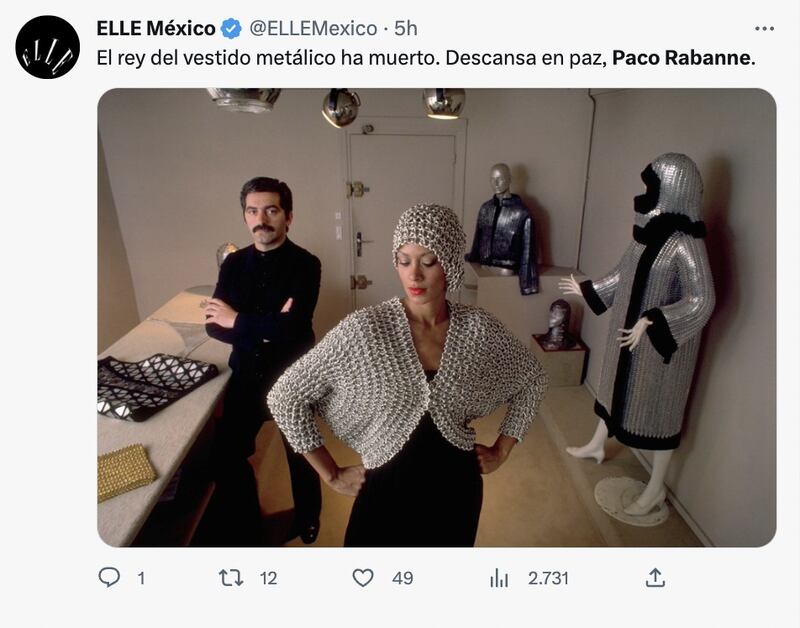Reply to the ELLE México tweet
Viewport: 800px width, 628px height.
click(x=110, y=578)
